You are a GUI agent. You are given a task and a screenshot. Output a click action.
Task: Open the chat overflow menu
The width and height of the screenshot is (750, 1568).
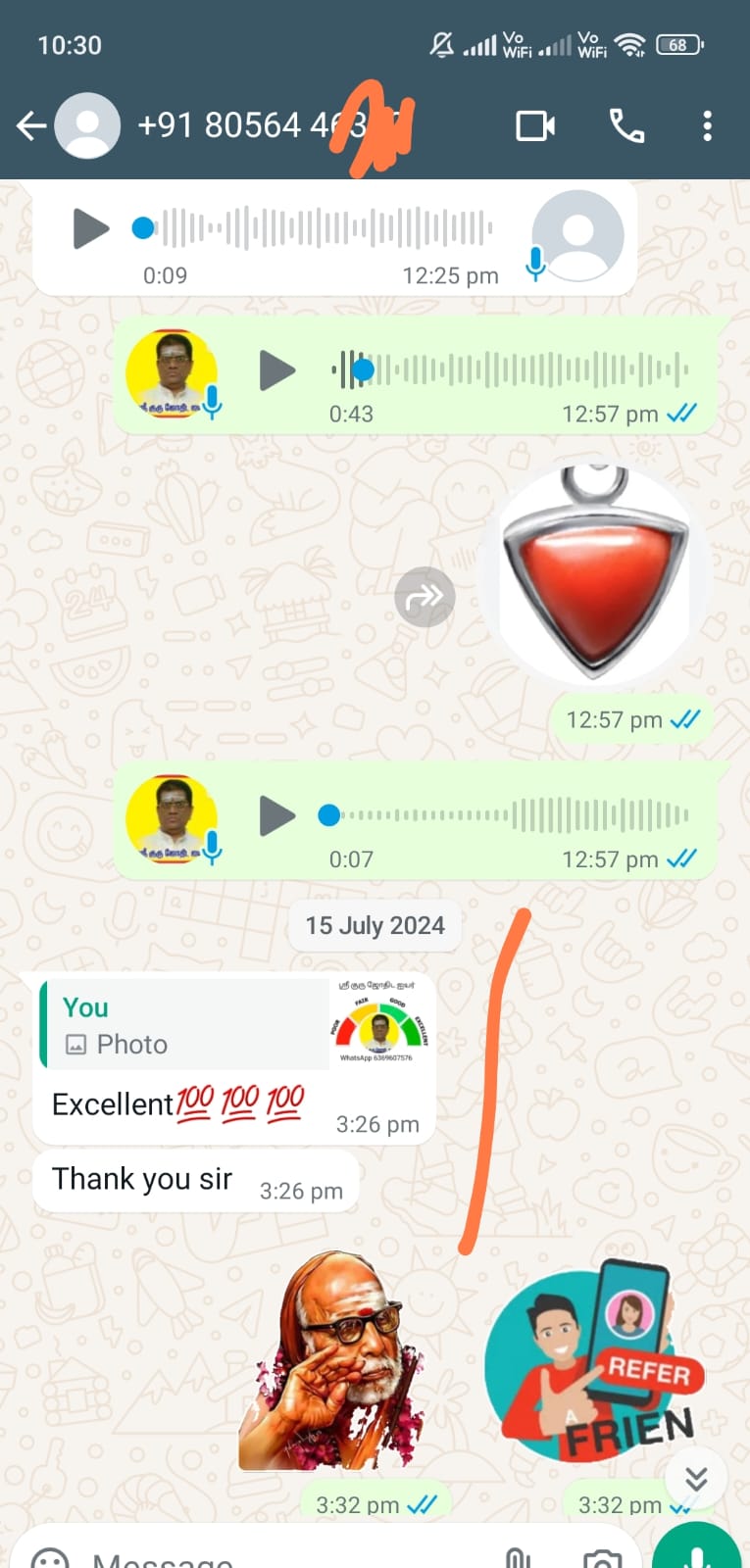[x=707, y=125]
